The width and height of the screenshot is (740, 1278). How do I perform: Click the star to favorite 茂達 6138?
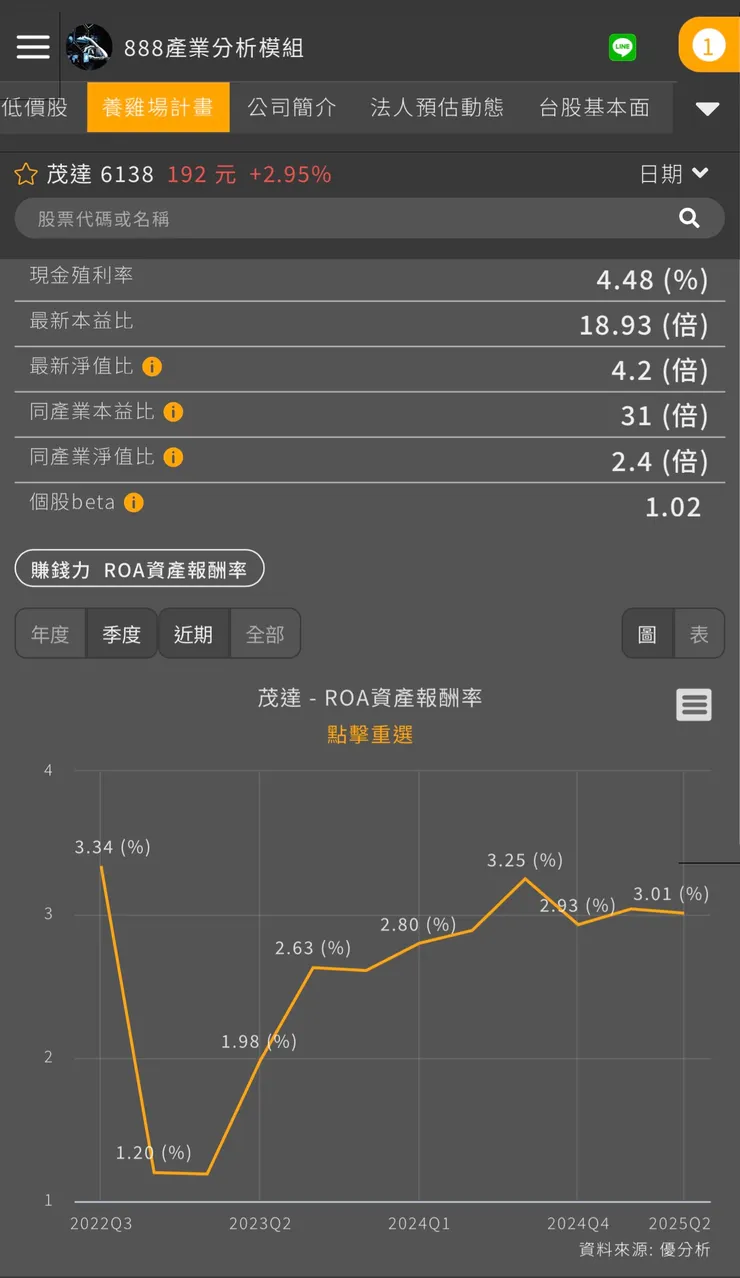pos(25,172)
